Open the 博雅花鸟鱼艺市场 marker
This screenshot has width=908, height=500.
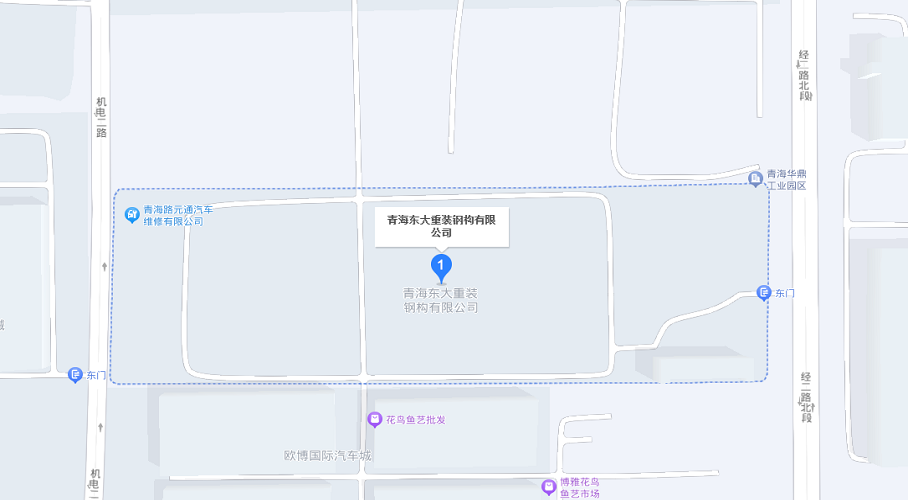pyautogui.click(x=547, y=487)
